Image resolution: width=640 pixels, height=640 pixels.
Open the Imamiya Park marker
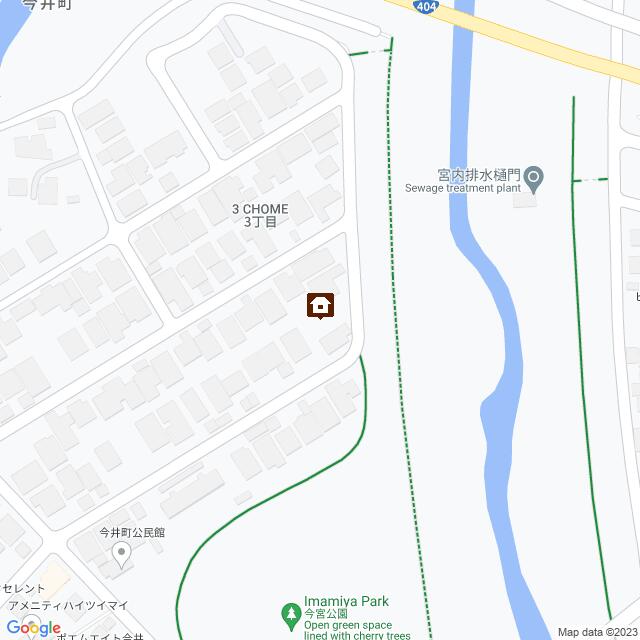[290, 611]
